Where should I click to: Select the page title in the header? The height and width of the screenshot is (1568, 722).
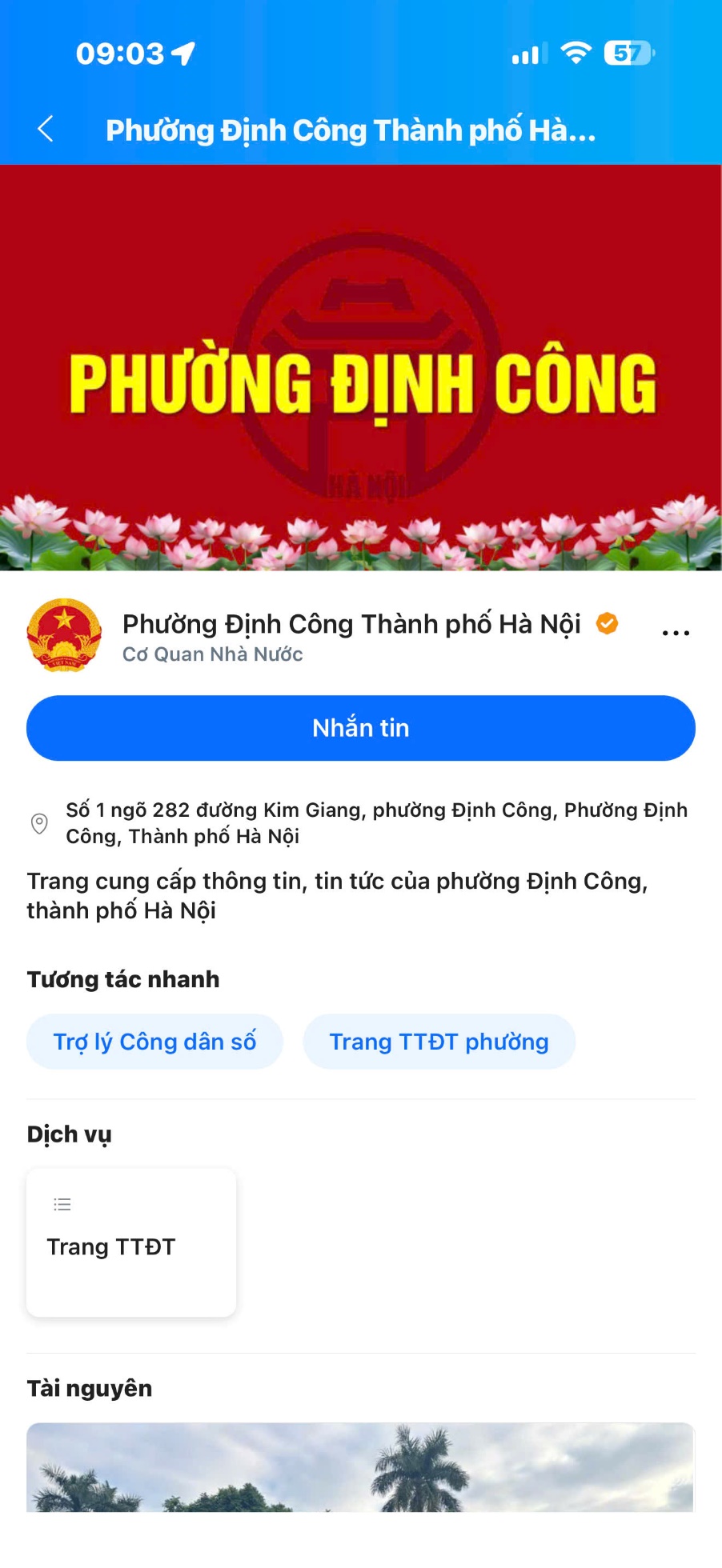coord(352,129)
